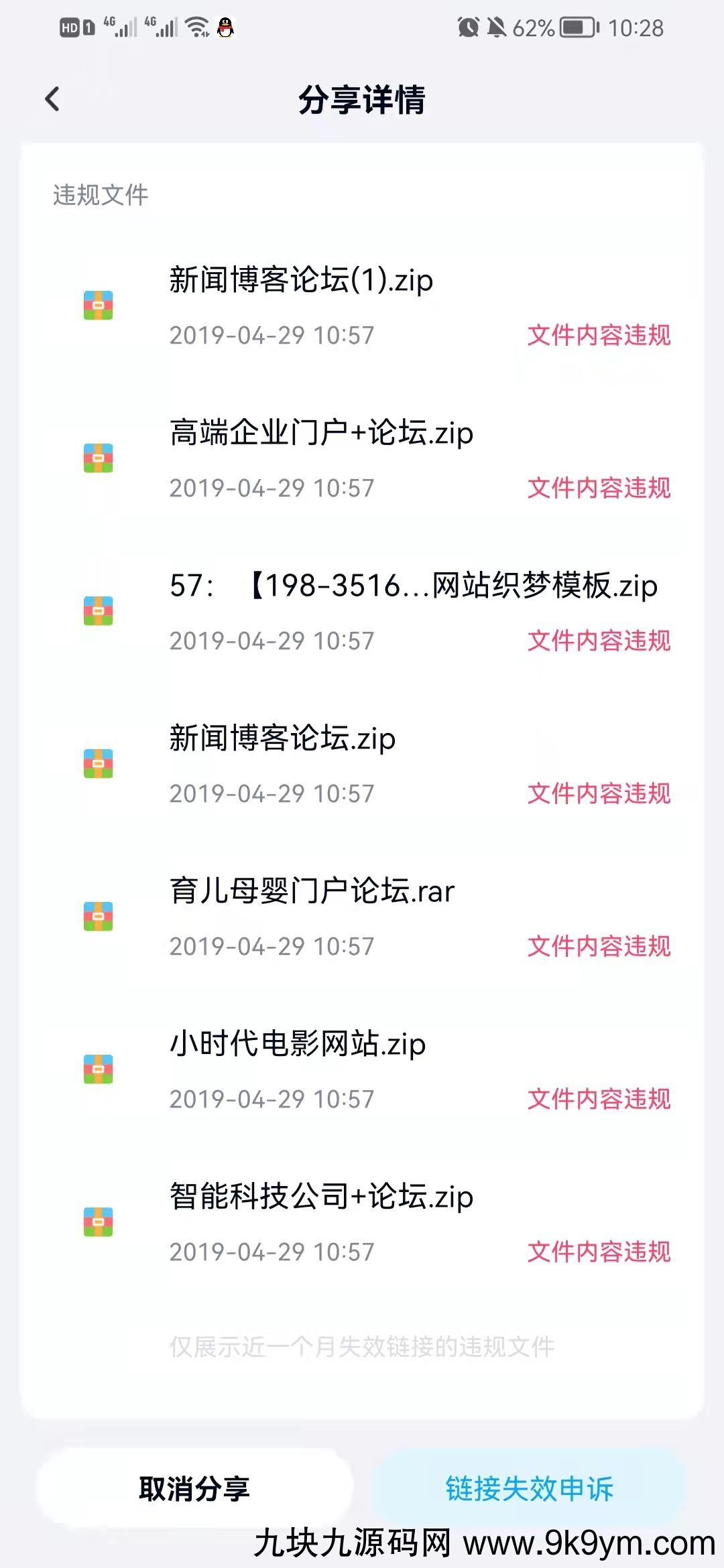Open the file 育儿母婴门户论坛.rar
This screenshot has width=724, height=1568.
click(362, 917)
